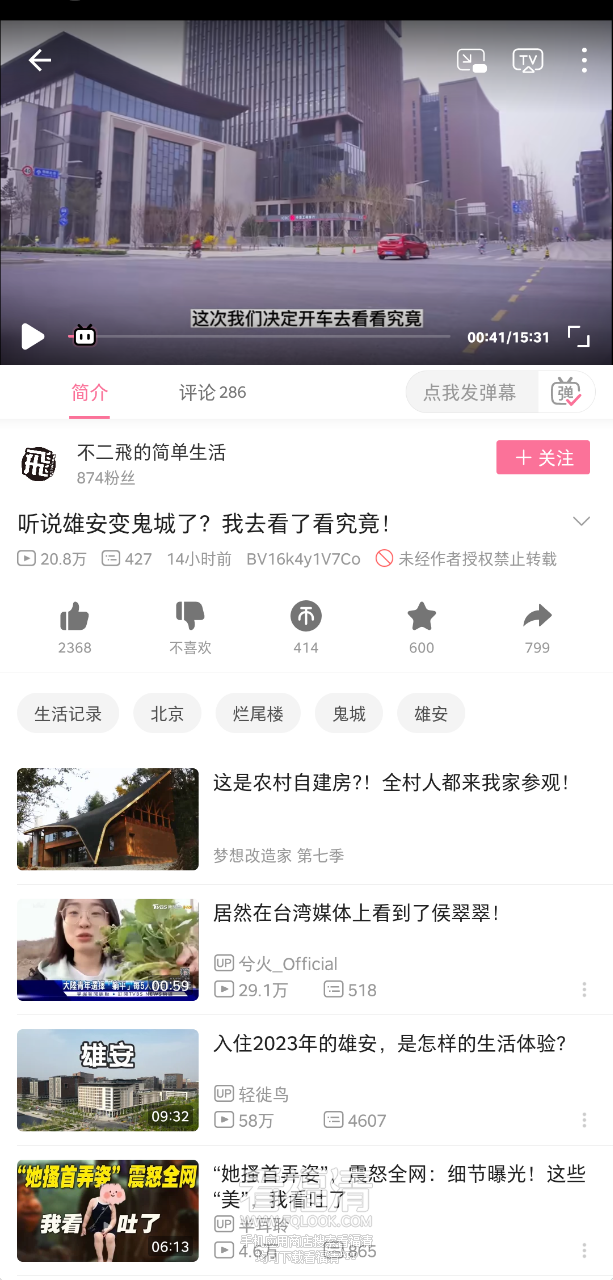This screenshot has height=1280, width=613.
Task: Give coins to the video
Action: point(306,617)
